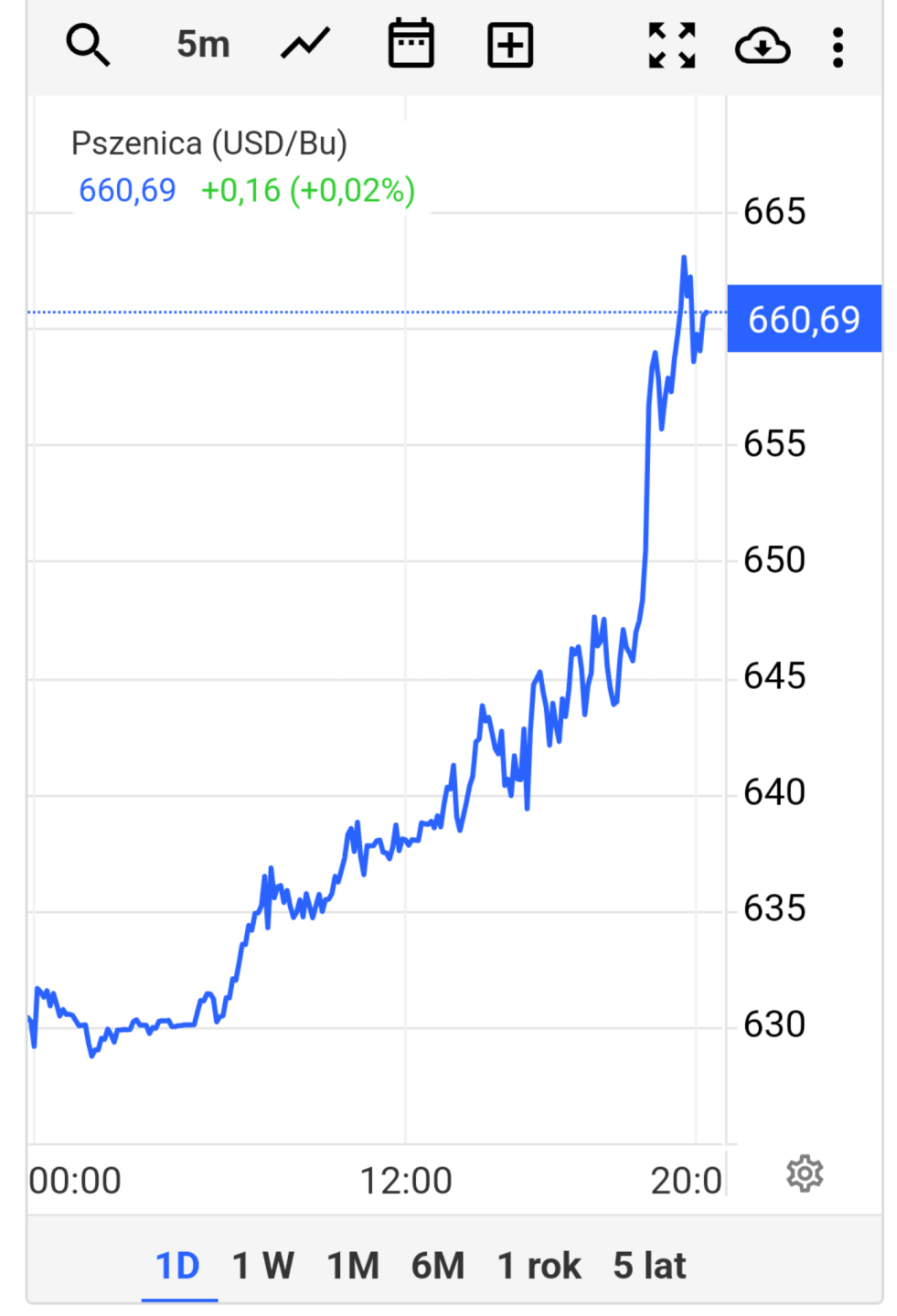Open the calendar date range picker
The height and width of the screenshot is (1316, 897).
click(x=411, y=45)
